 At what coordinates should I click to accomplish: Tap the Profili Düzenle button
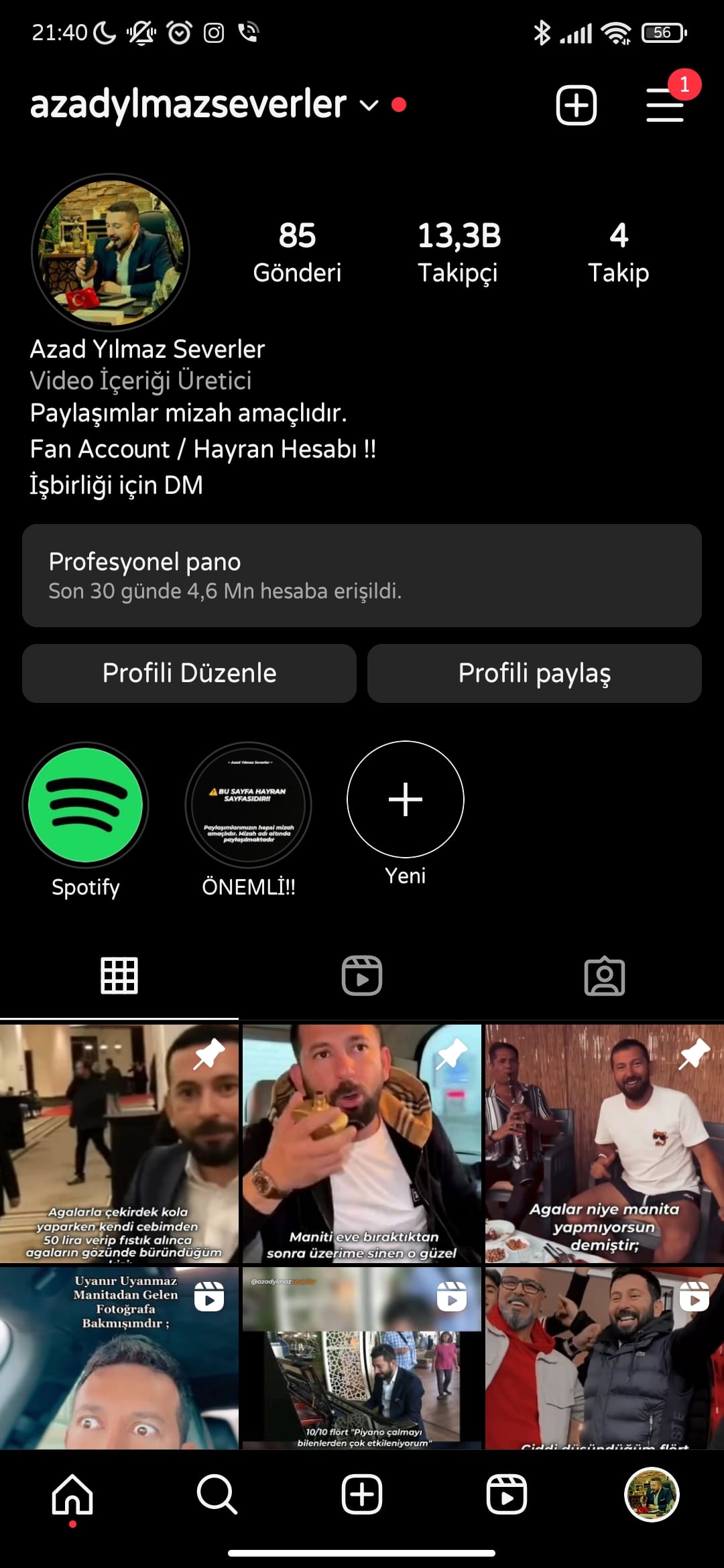189,673
